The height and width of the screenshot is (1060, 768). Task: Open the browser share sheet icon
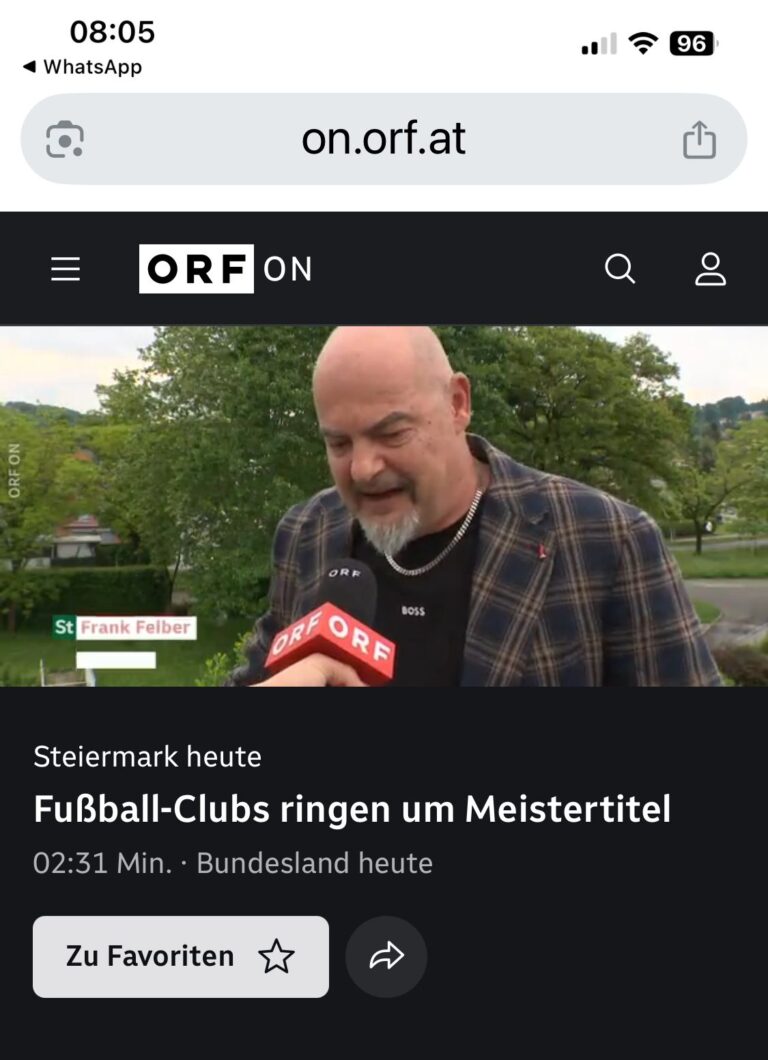point(699,139)
